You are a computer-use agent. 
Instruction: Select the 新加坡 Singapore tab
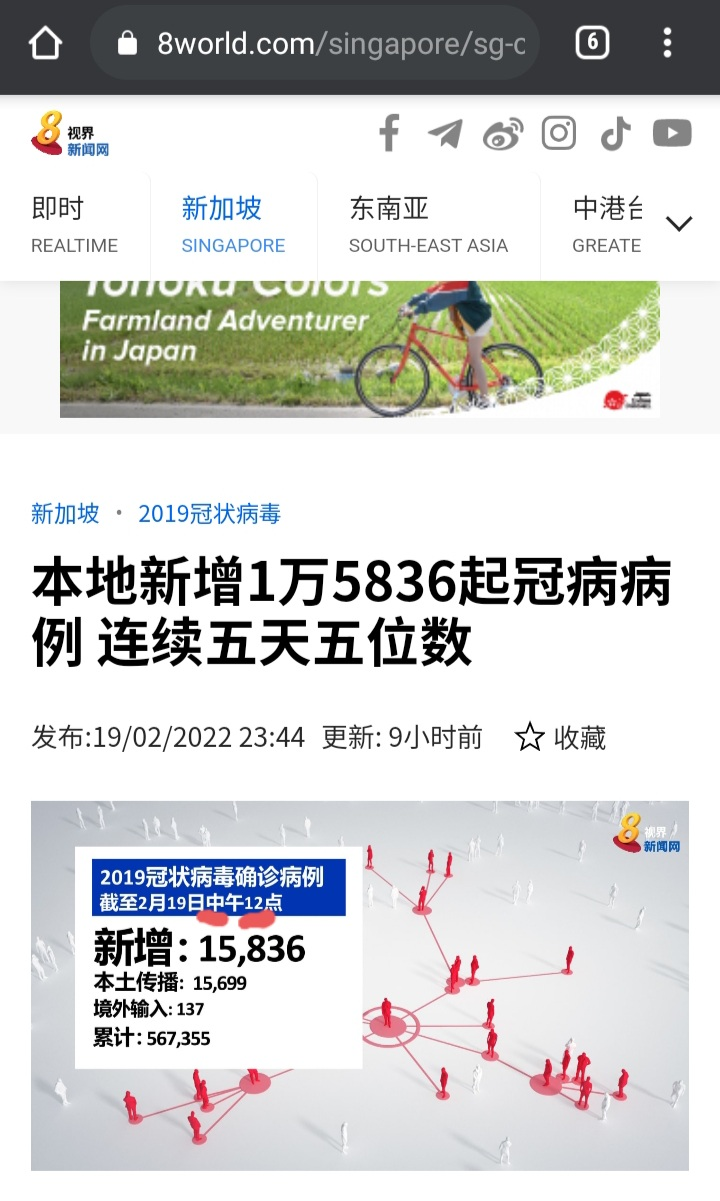[x=233, y=225]
